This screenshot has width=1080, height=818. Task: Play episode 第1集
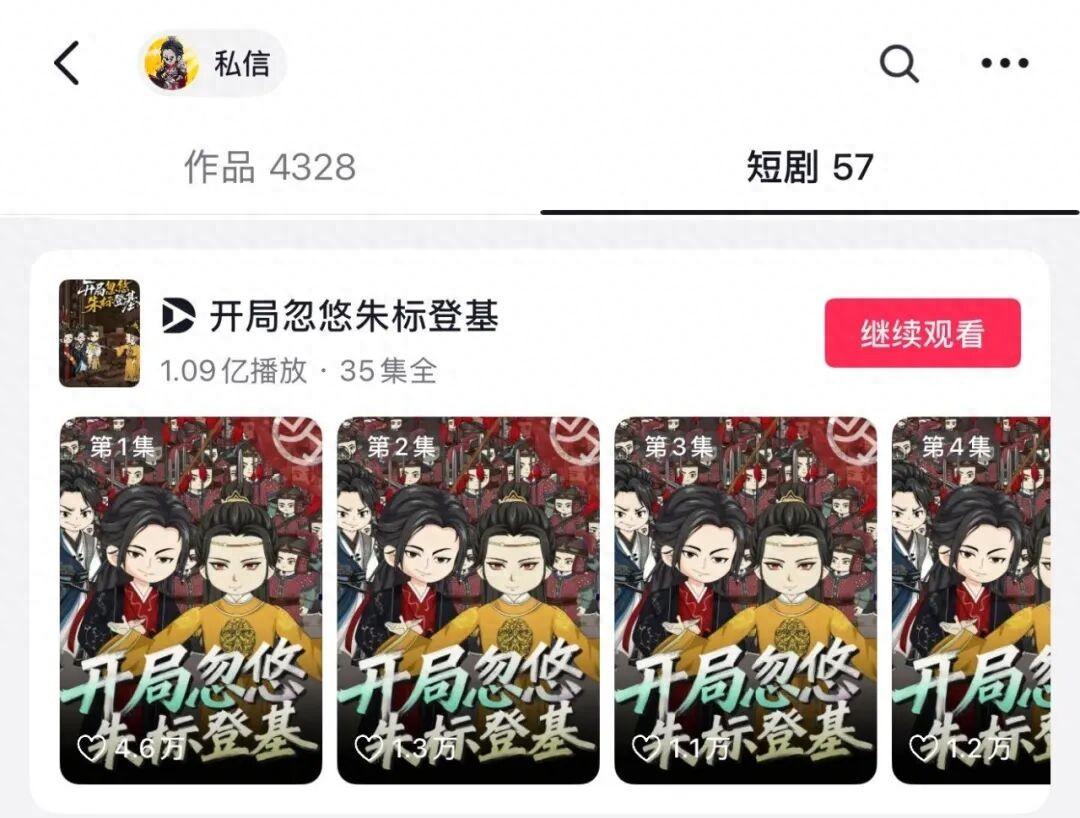tap(191, 600)
